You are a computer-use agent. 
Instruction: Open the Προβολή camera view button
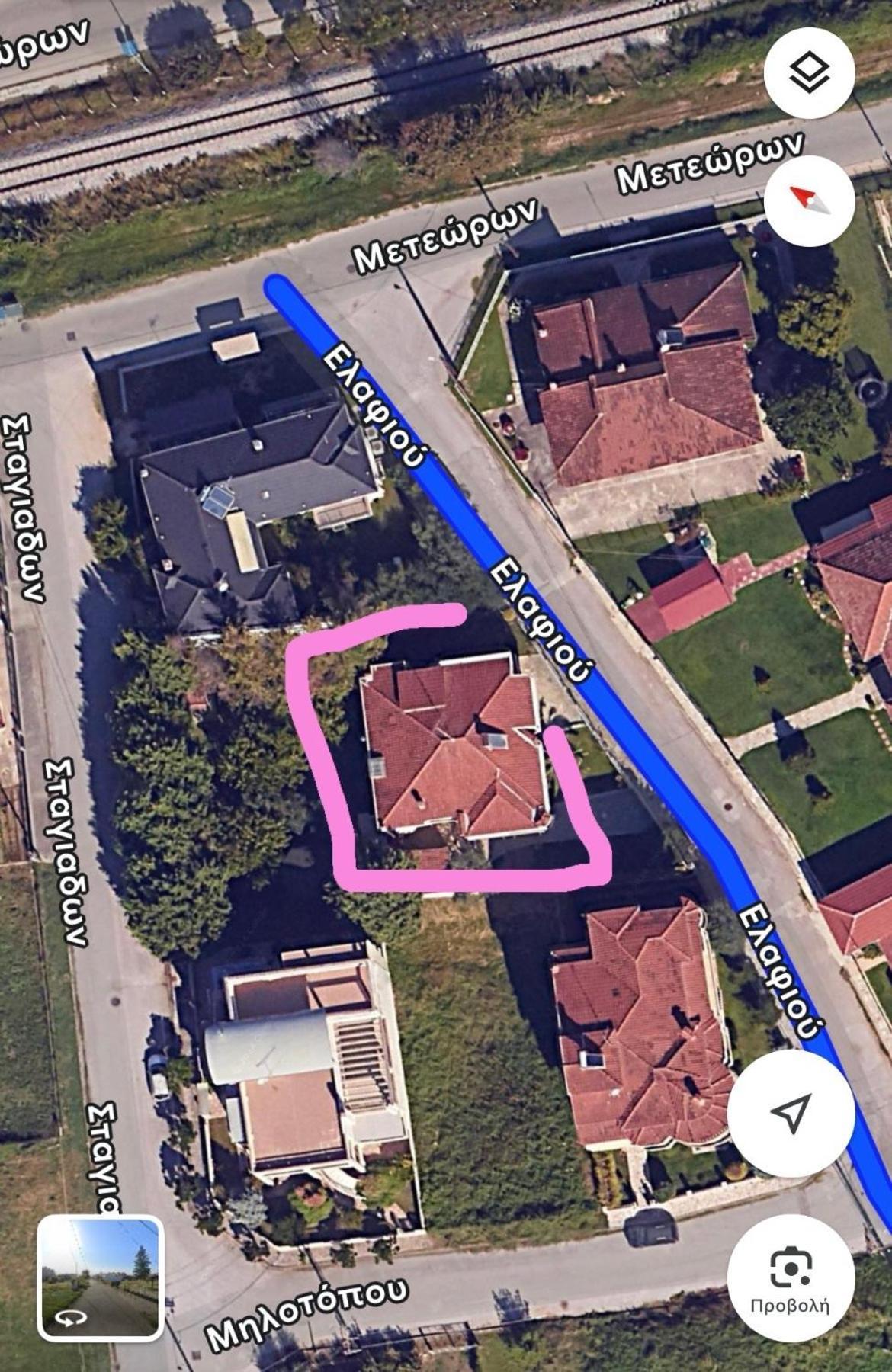click(x=791, y=1278)
